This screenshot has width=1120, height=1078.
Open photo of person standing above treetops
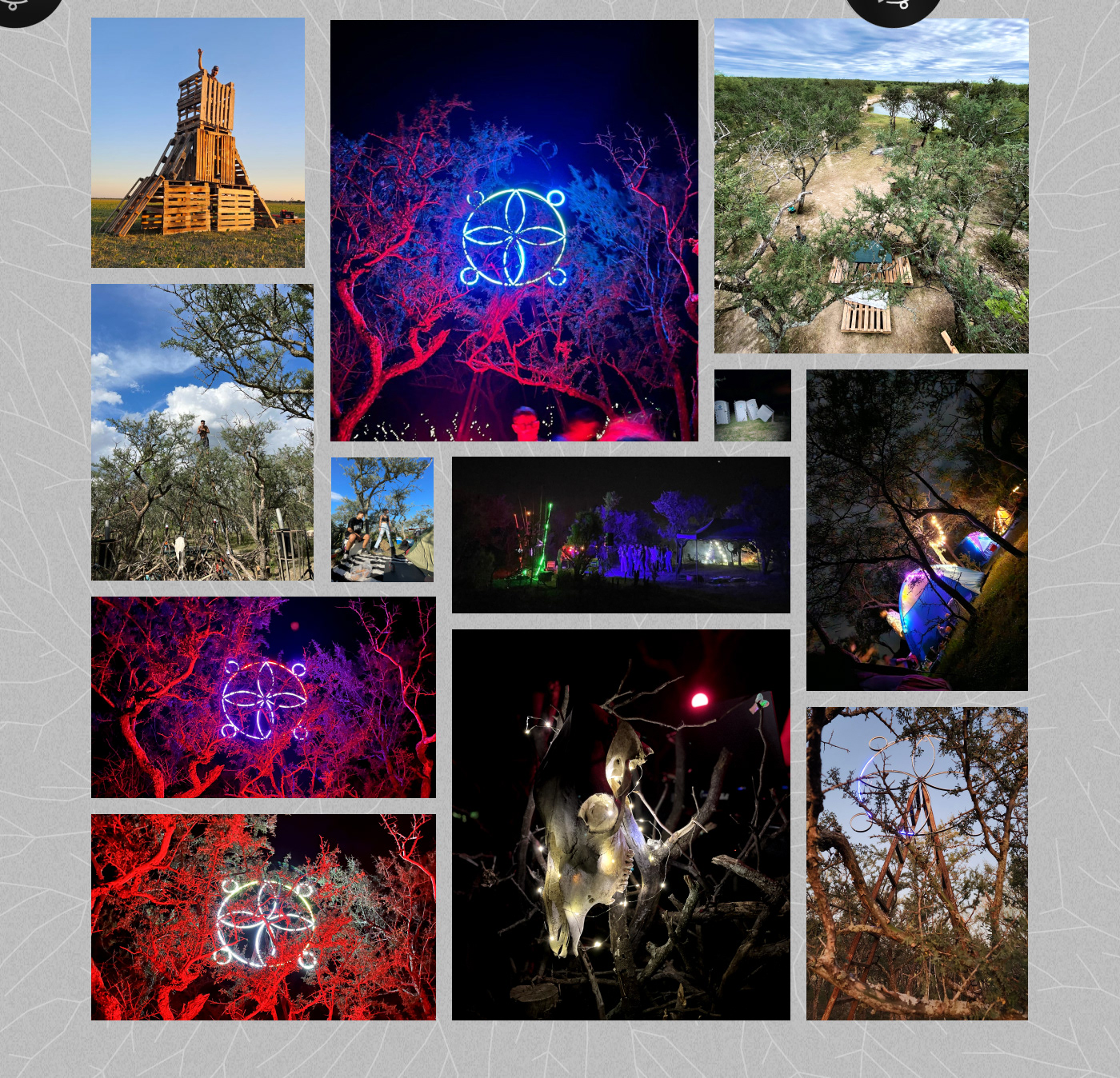pos(202,432)
